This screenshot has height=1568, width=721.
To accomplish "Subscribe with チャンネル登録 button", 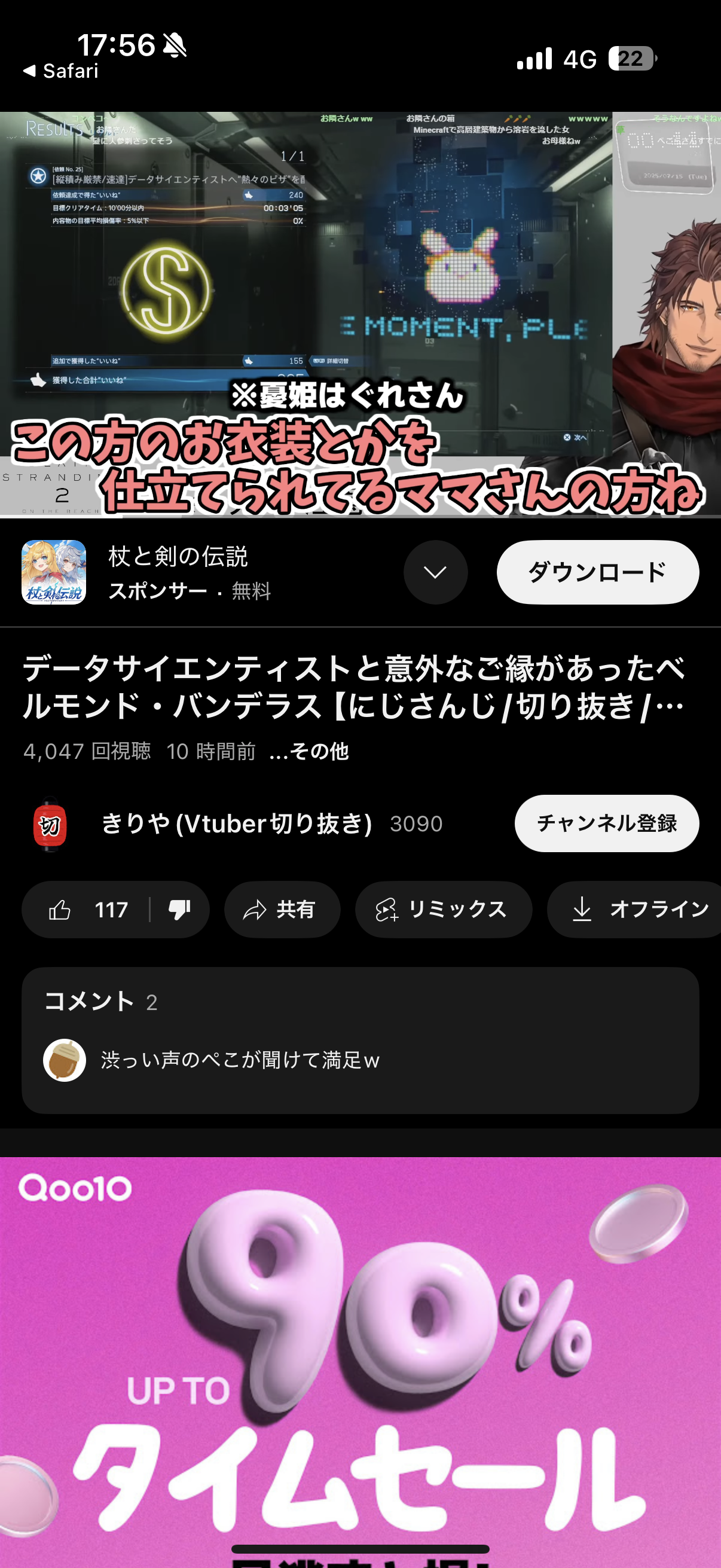I will (x=607, y=823).
